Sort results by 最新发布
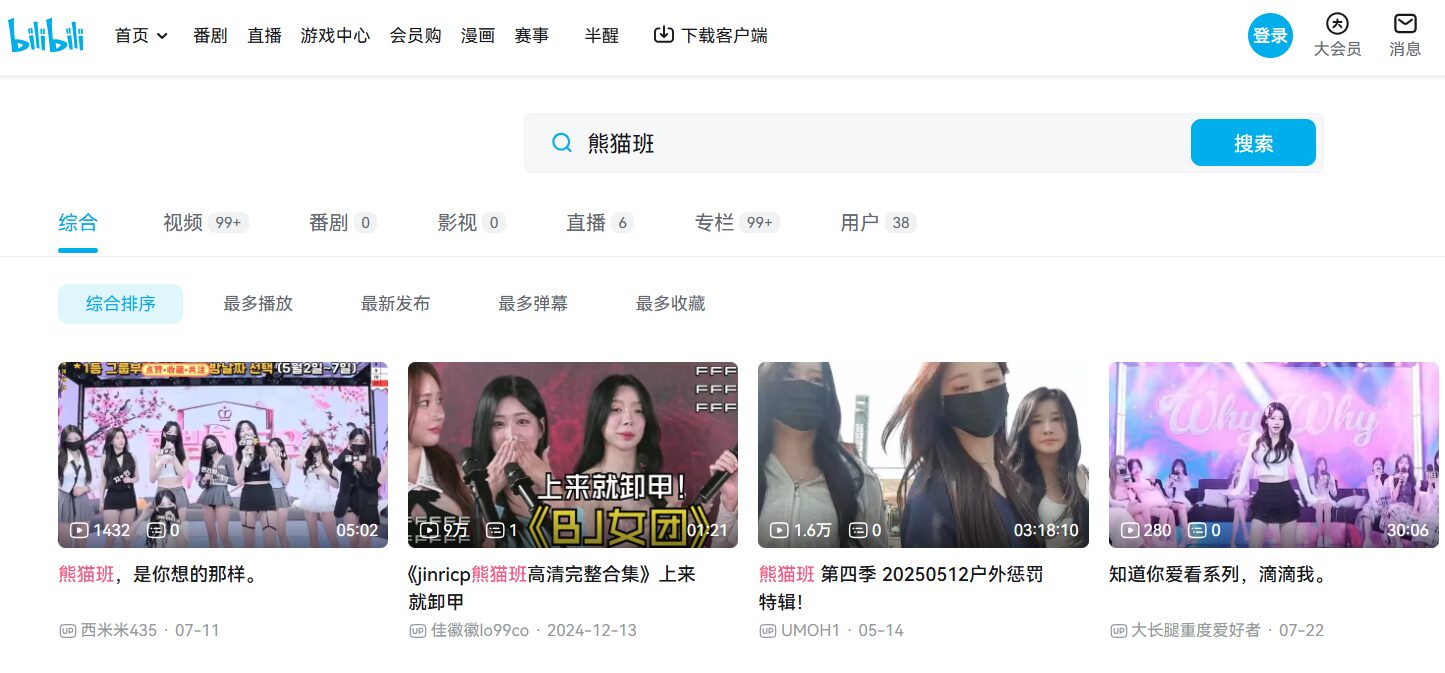The height and width of the screenshot is (673, 1445). [395, 304]
